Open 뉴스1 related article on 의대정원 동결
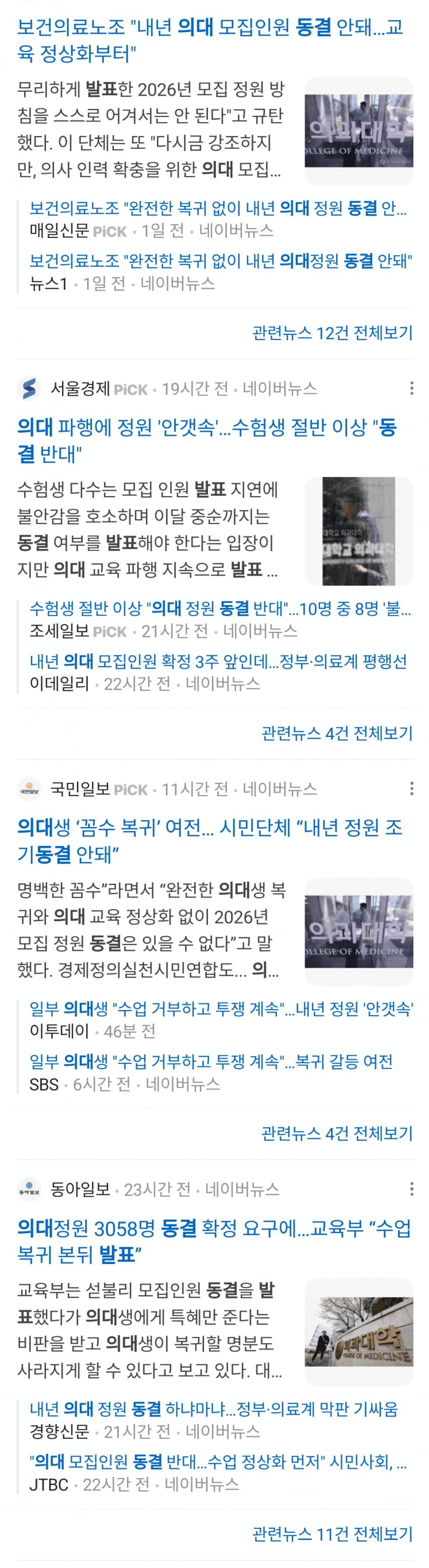 (221, 261)
